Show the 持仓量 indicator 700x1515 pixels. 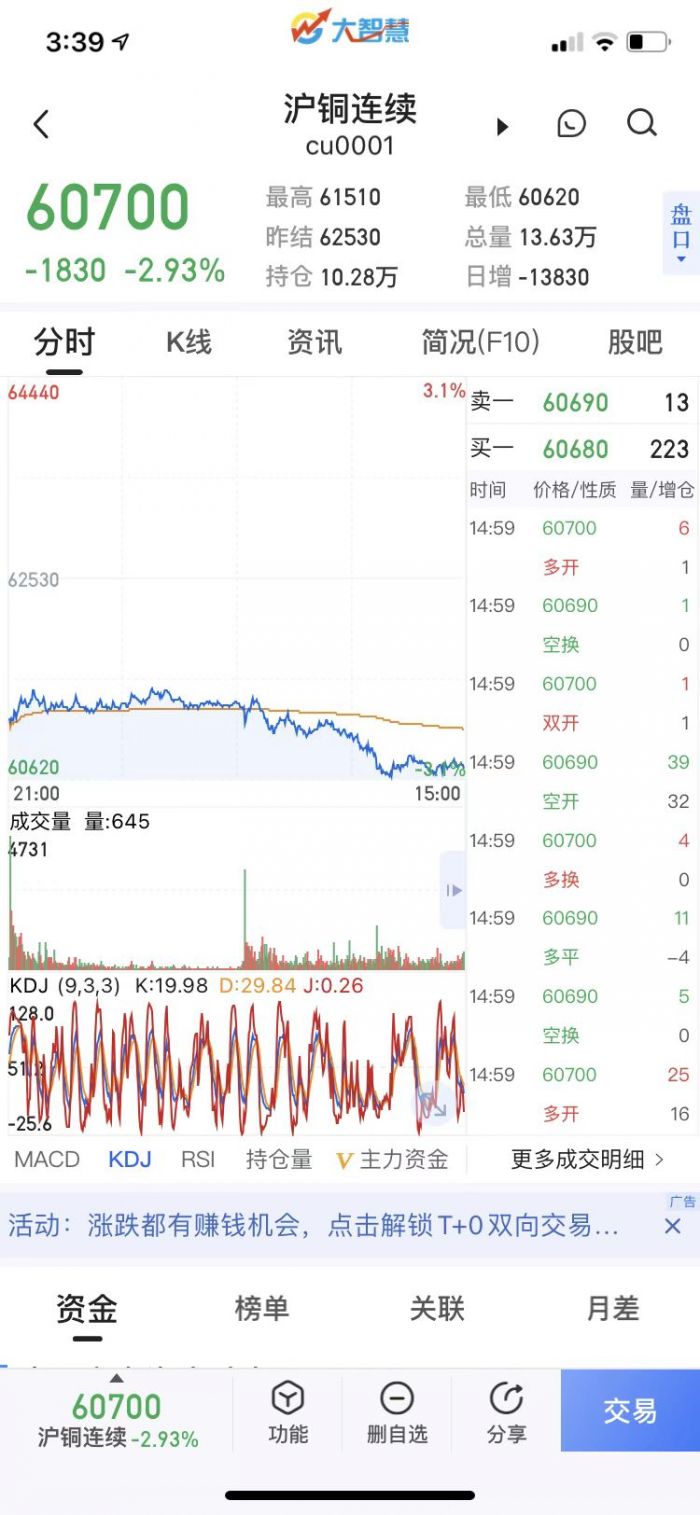pos(279,1159)
